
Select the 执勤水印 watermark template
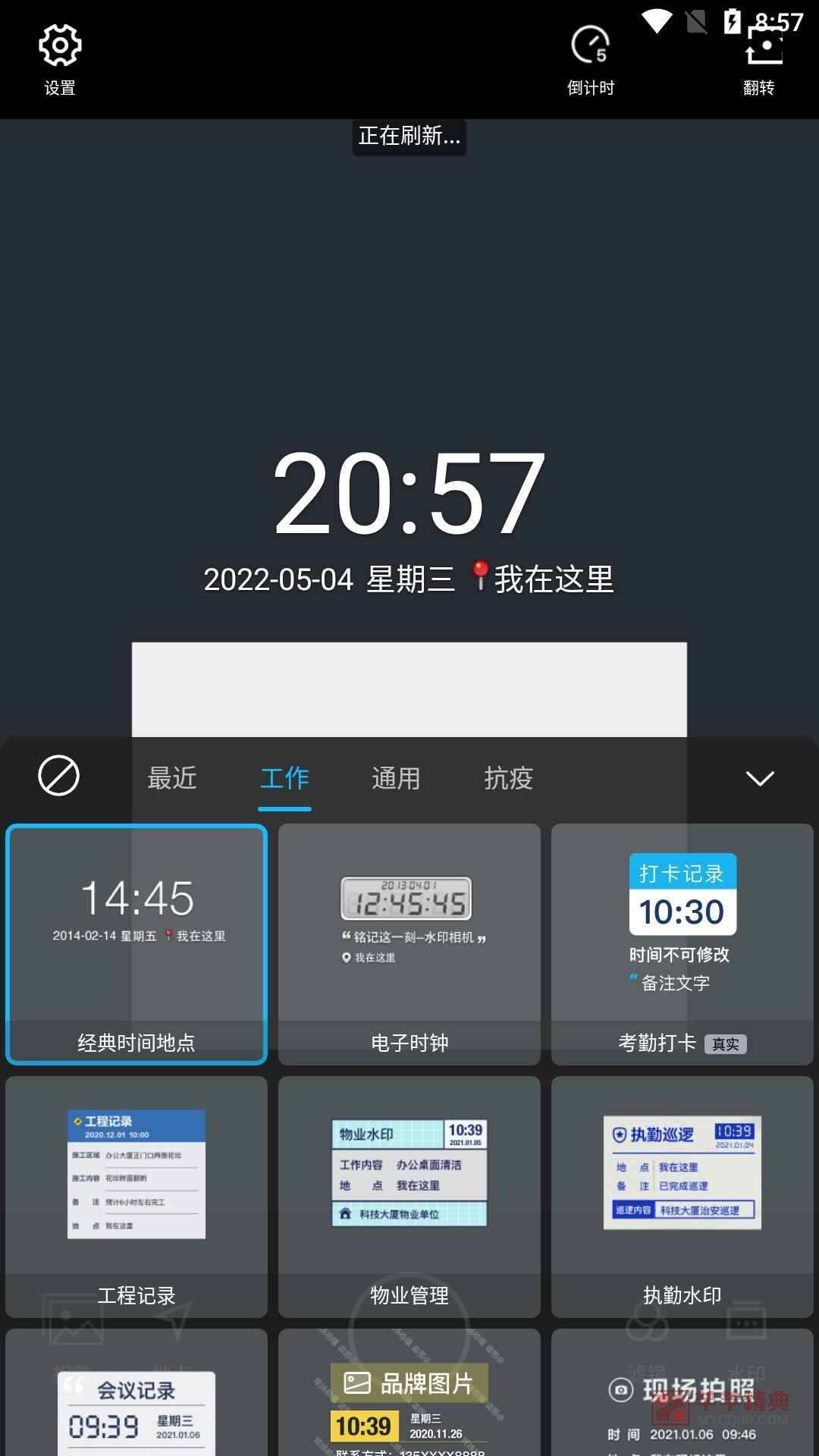682,1197
